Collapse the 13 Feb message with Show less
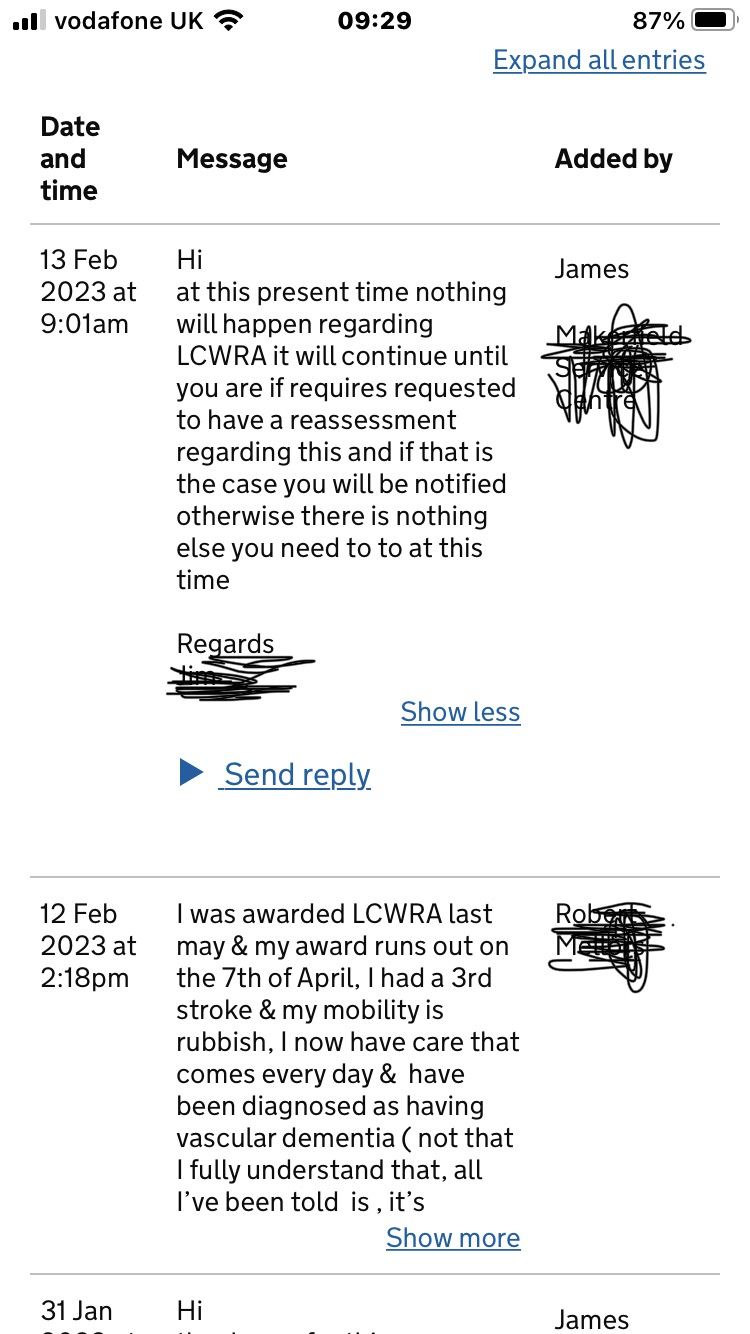 [x=460, y=712]
